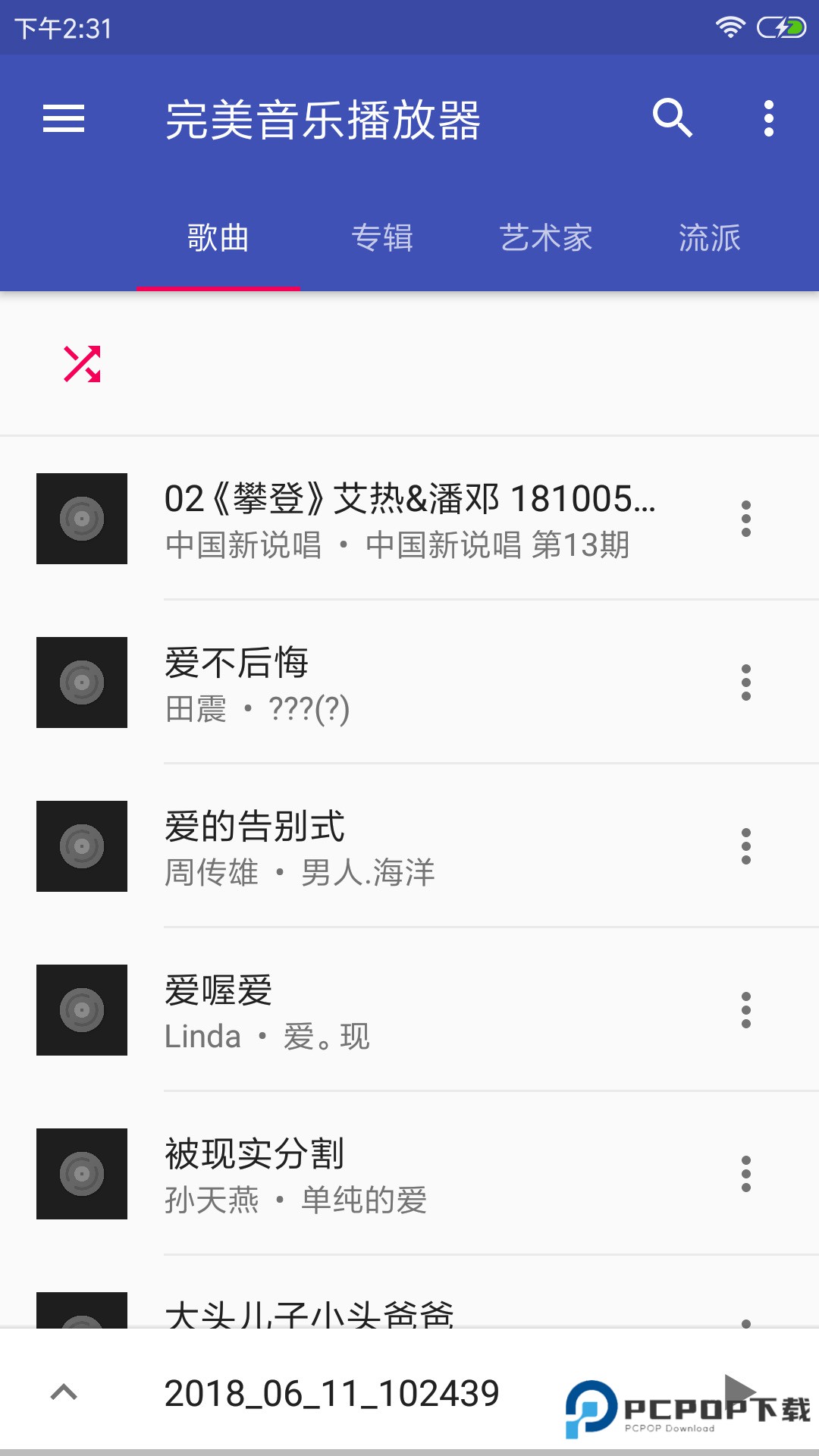Tap the album cover of 爱喔爱

click(x=81, y=1009)
